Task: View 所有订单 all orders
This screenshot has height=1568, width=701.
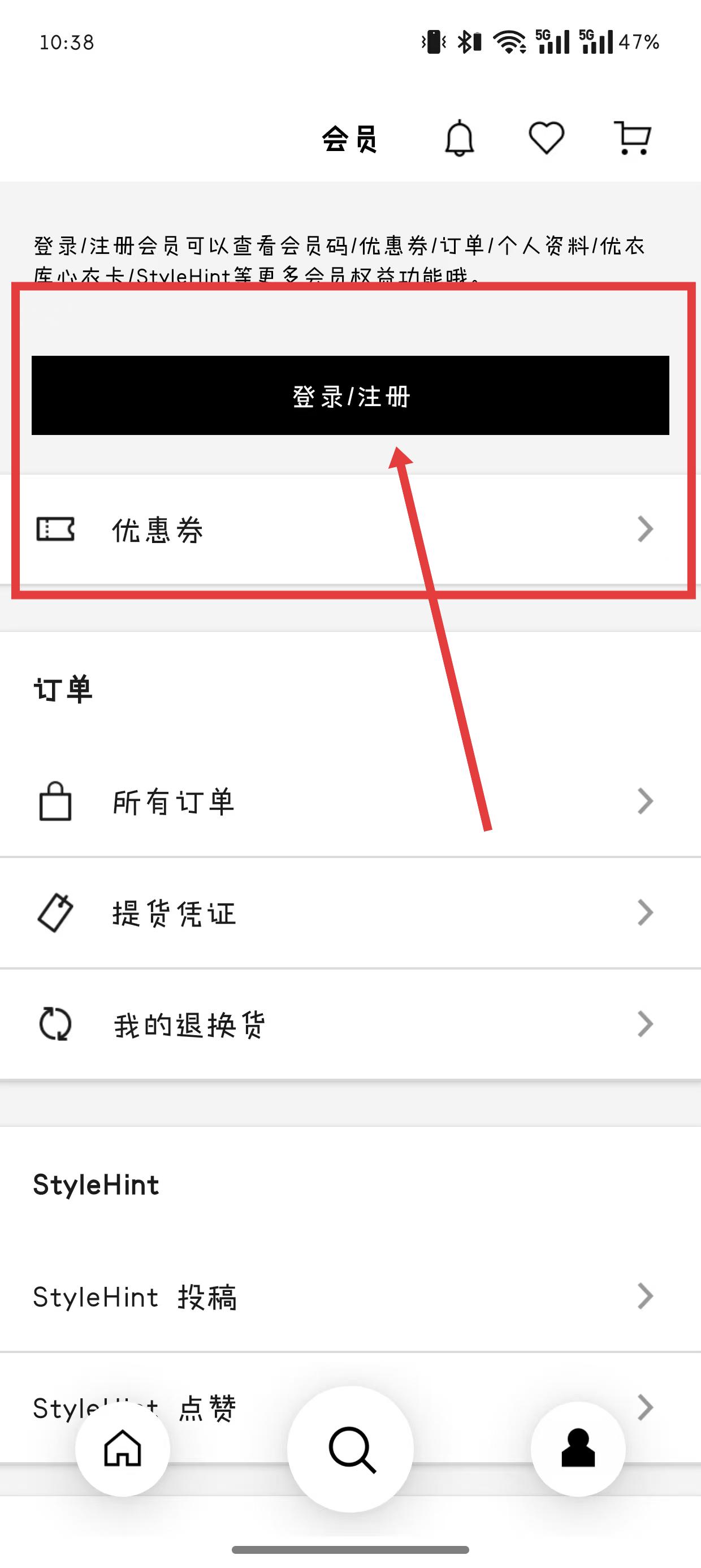Action: (350, 802)
